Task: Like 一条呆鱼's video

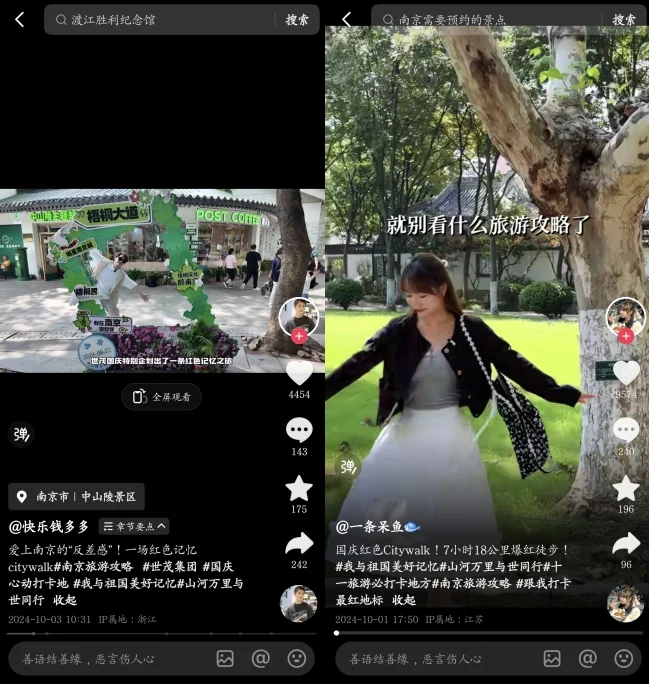Action: [626, 372]
